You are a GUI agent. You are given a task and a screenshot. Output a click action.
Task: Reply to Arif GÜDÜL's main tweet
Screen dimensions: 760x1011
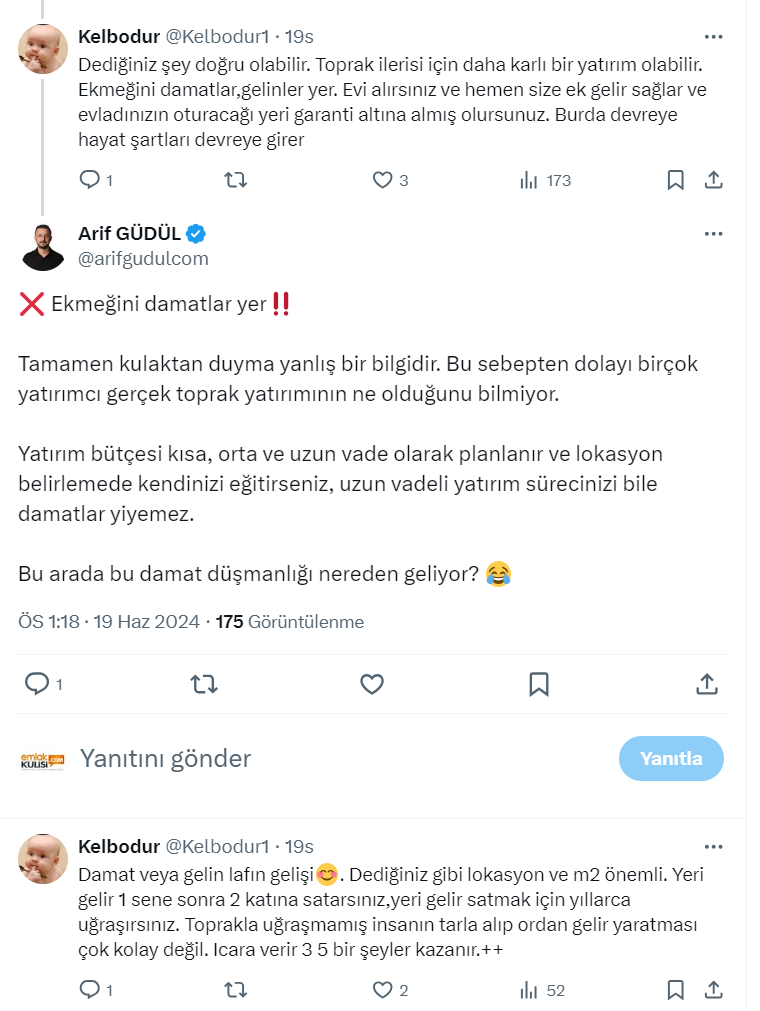pyautogui.click(x=37, y=684)
